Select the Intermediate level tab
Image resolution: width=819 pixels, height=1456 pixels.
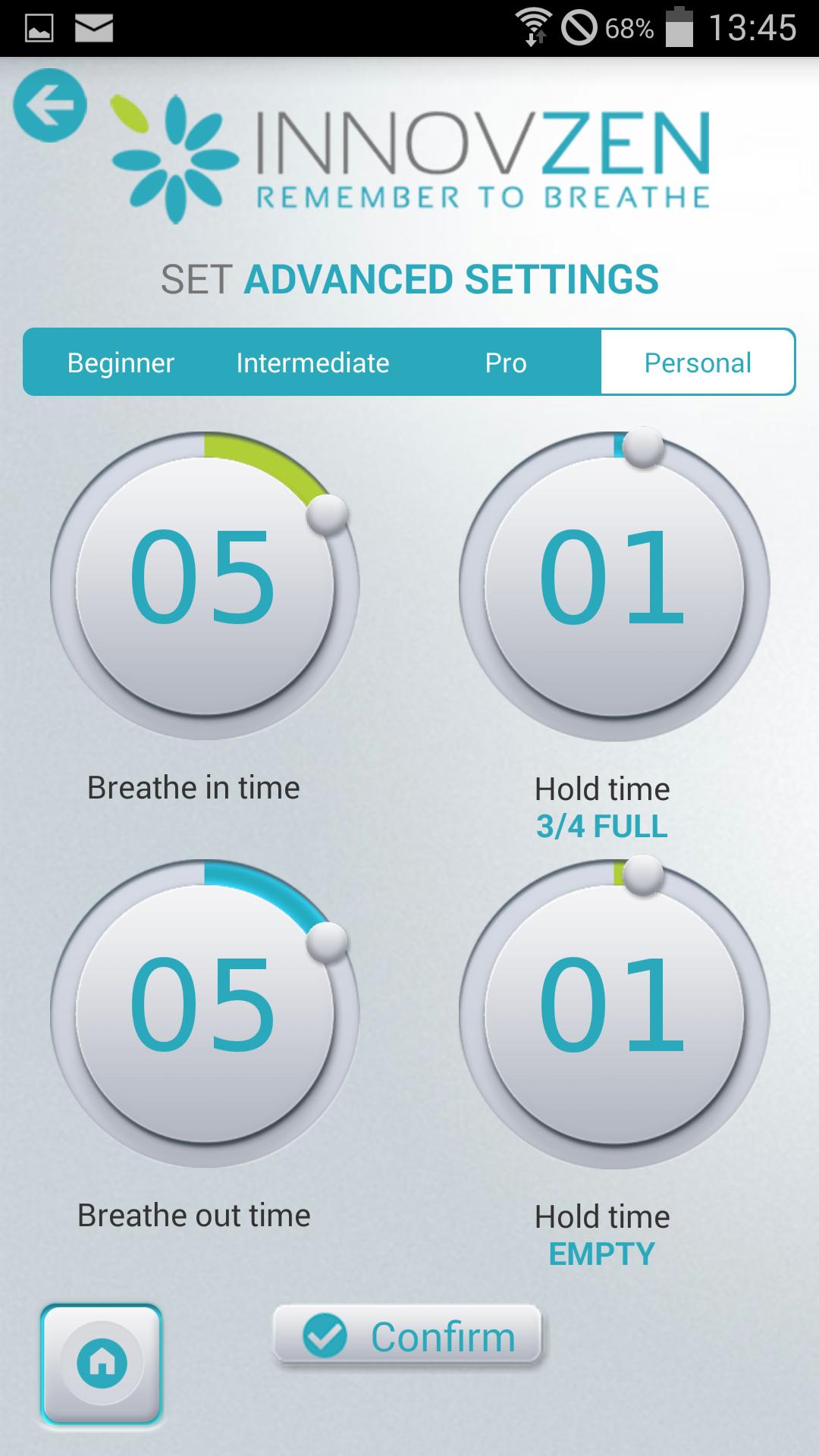tap(312, 362)
